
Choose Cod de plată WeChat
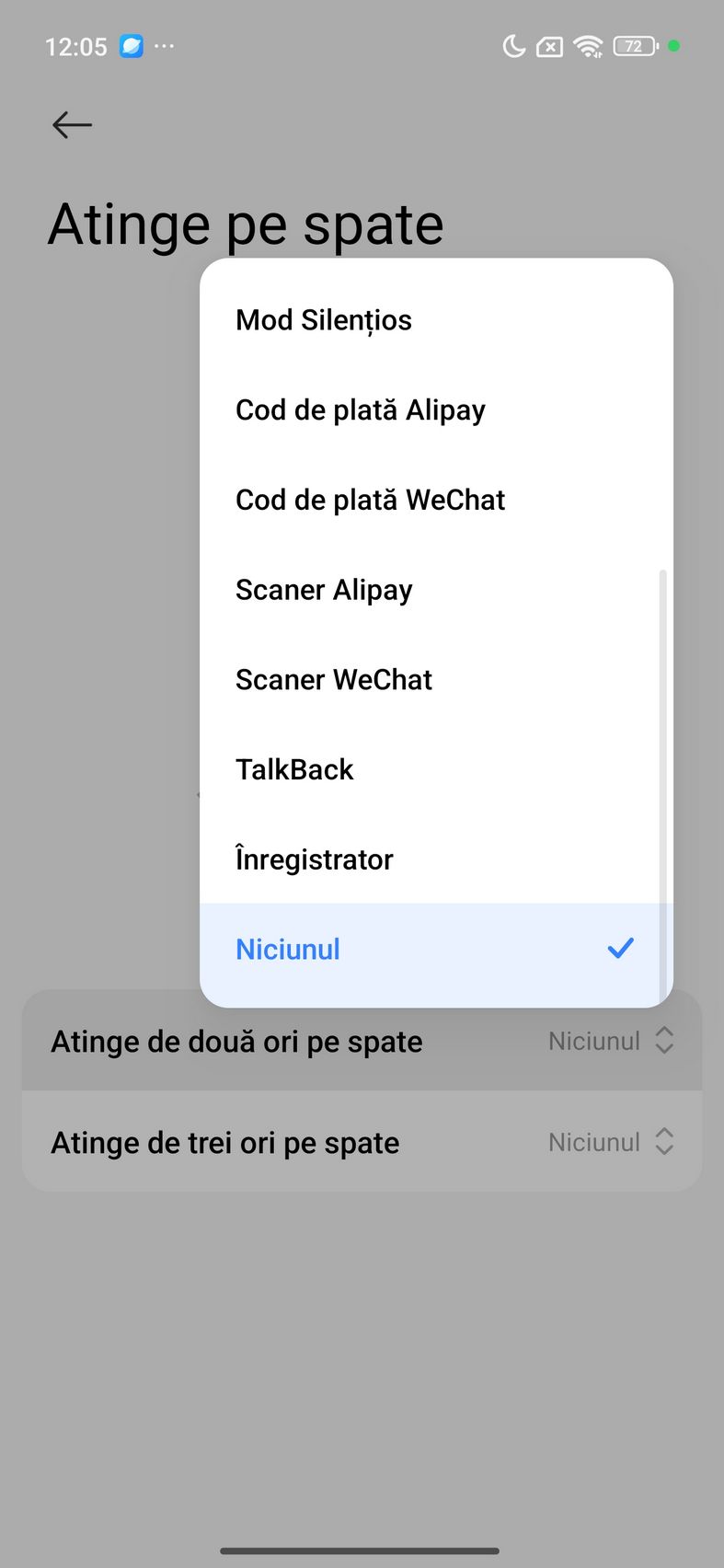tap(370, 500)
